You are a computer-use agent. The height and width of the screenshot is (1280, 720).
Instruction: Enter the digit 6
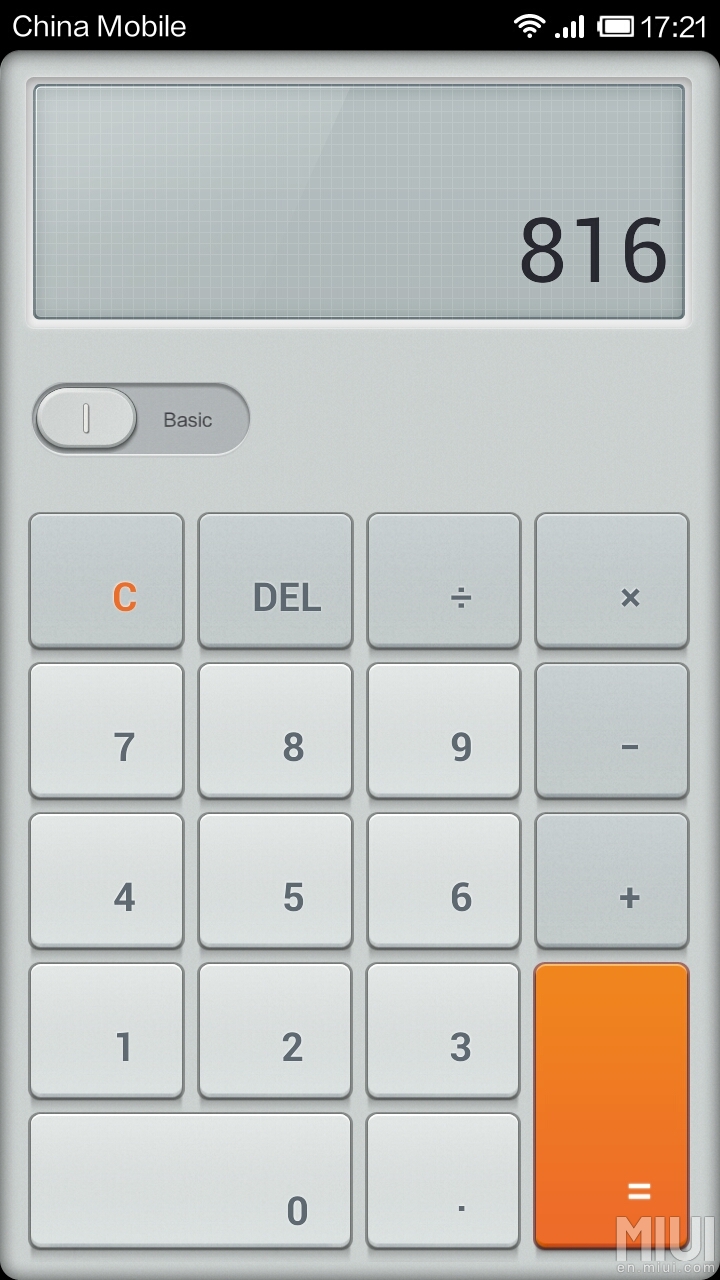pyautogui.click(x=444, y=881)
